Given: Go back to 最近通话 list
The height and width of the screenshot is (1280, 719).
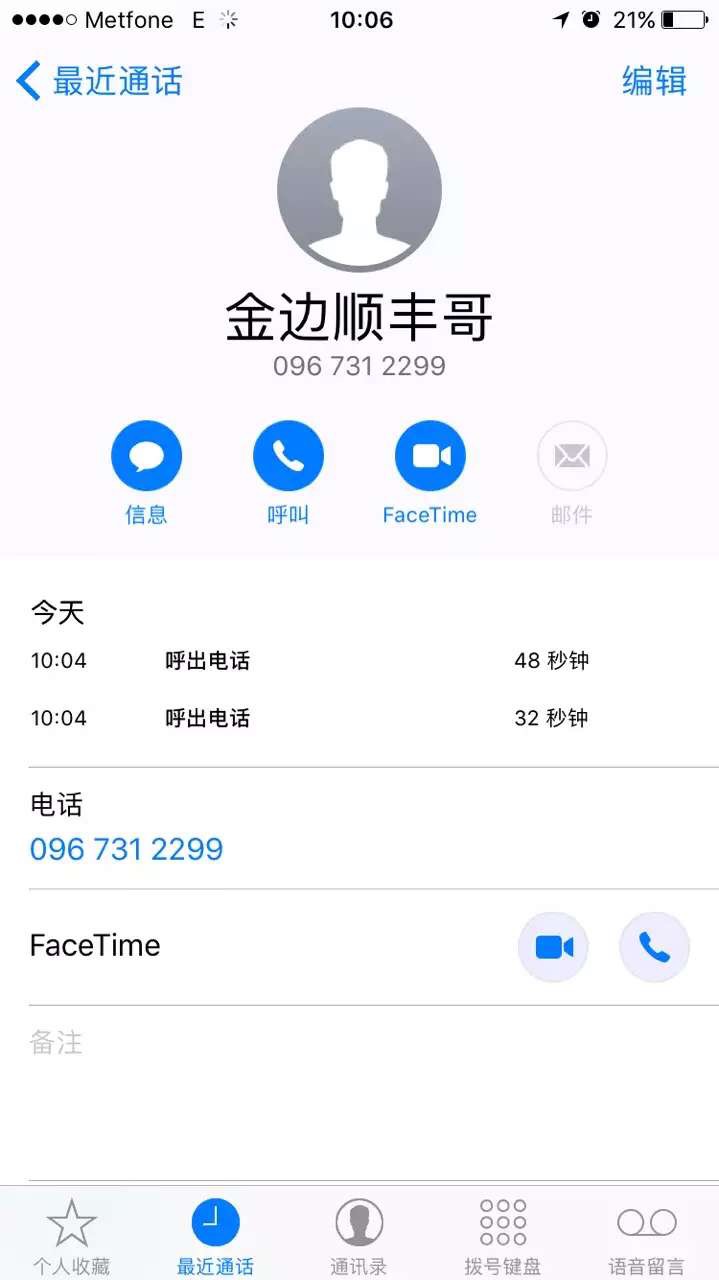Looking at the screenshot, I should [98, 81].
